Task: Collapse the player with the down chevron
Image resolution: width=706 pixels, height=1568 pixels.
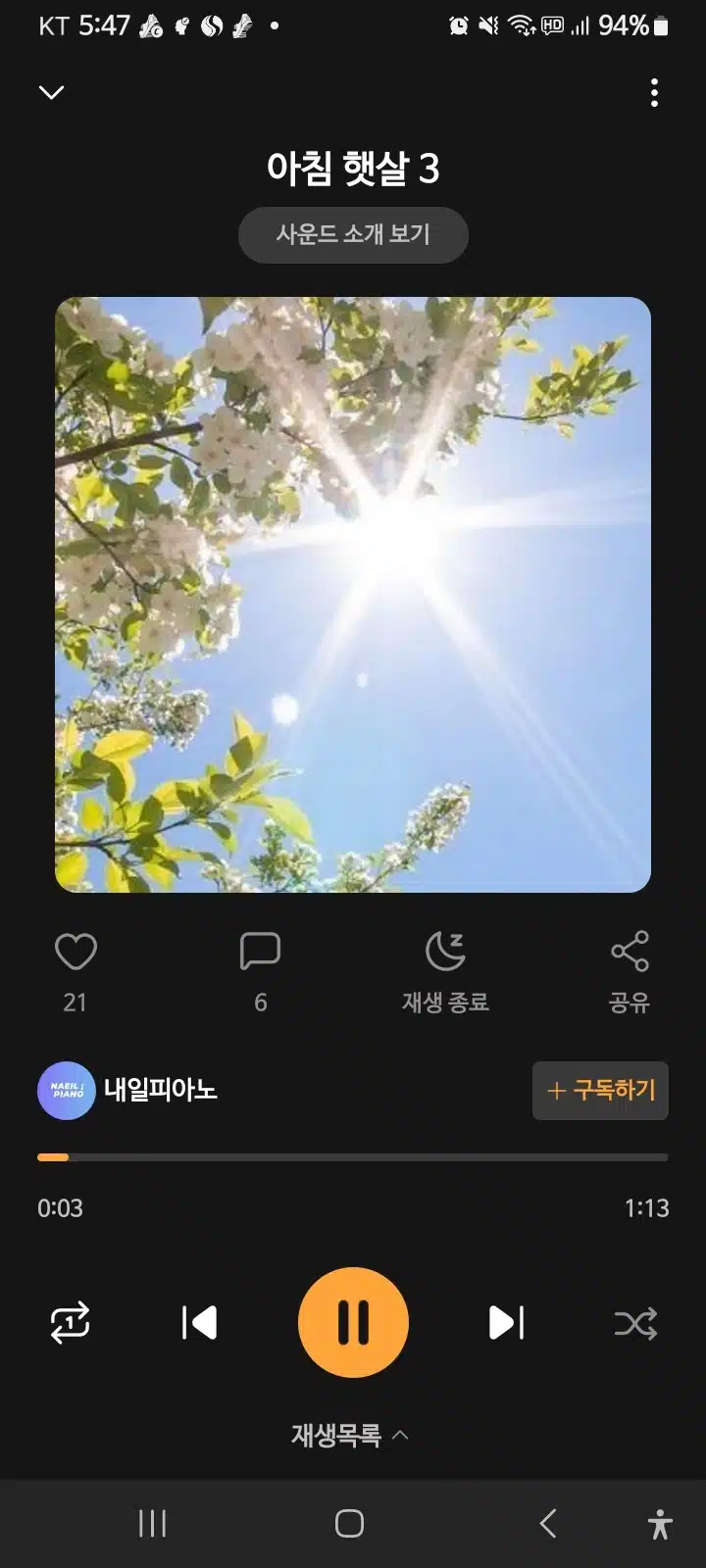Action: click(x=51, y=92)
